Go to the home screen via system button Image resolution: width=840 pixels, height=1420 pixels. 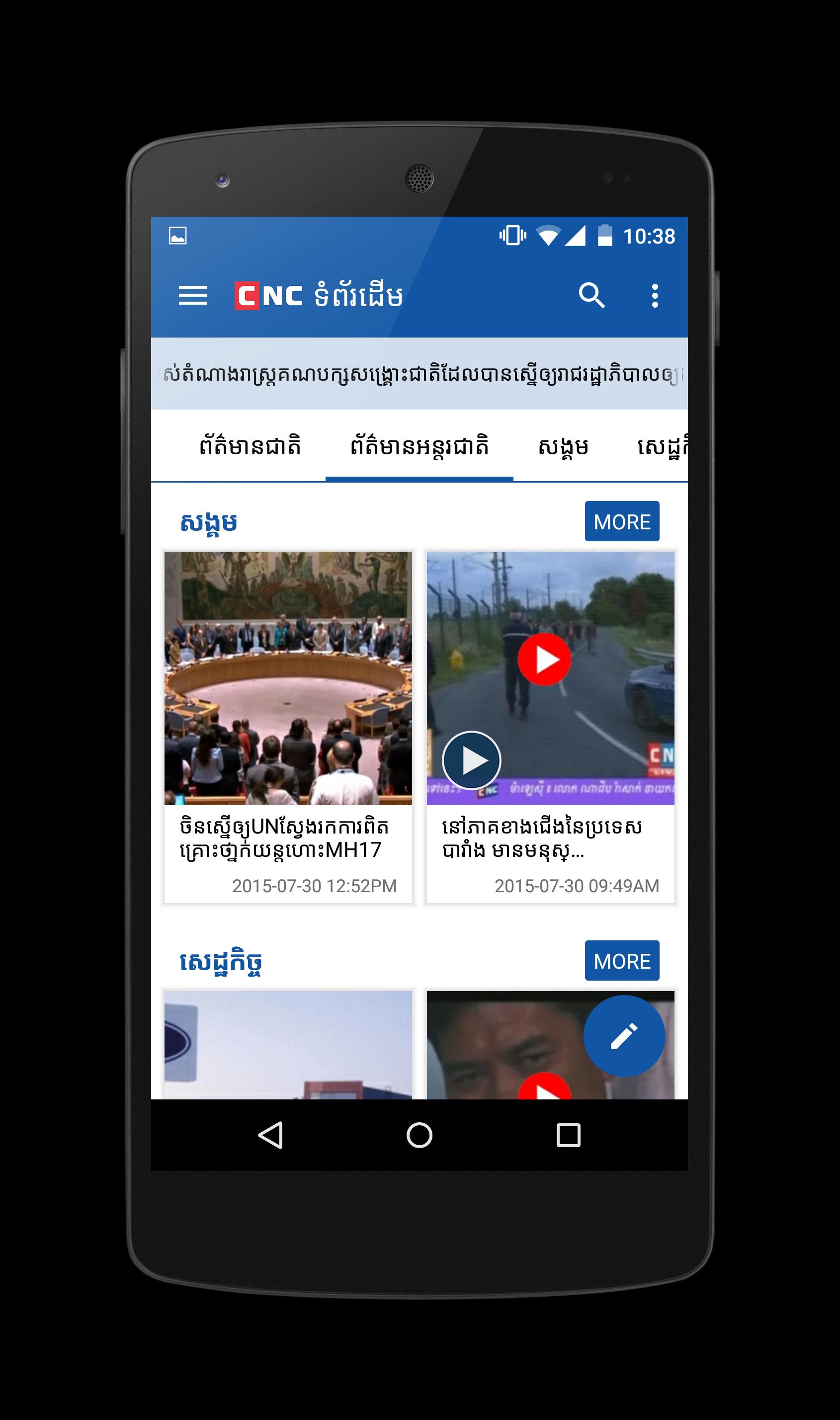pos(419,1135)
